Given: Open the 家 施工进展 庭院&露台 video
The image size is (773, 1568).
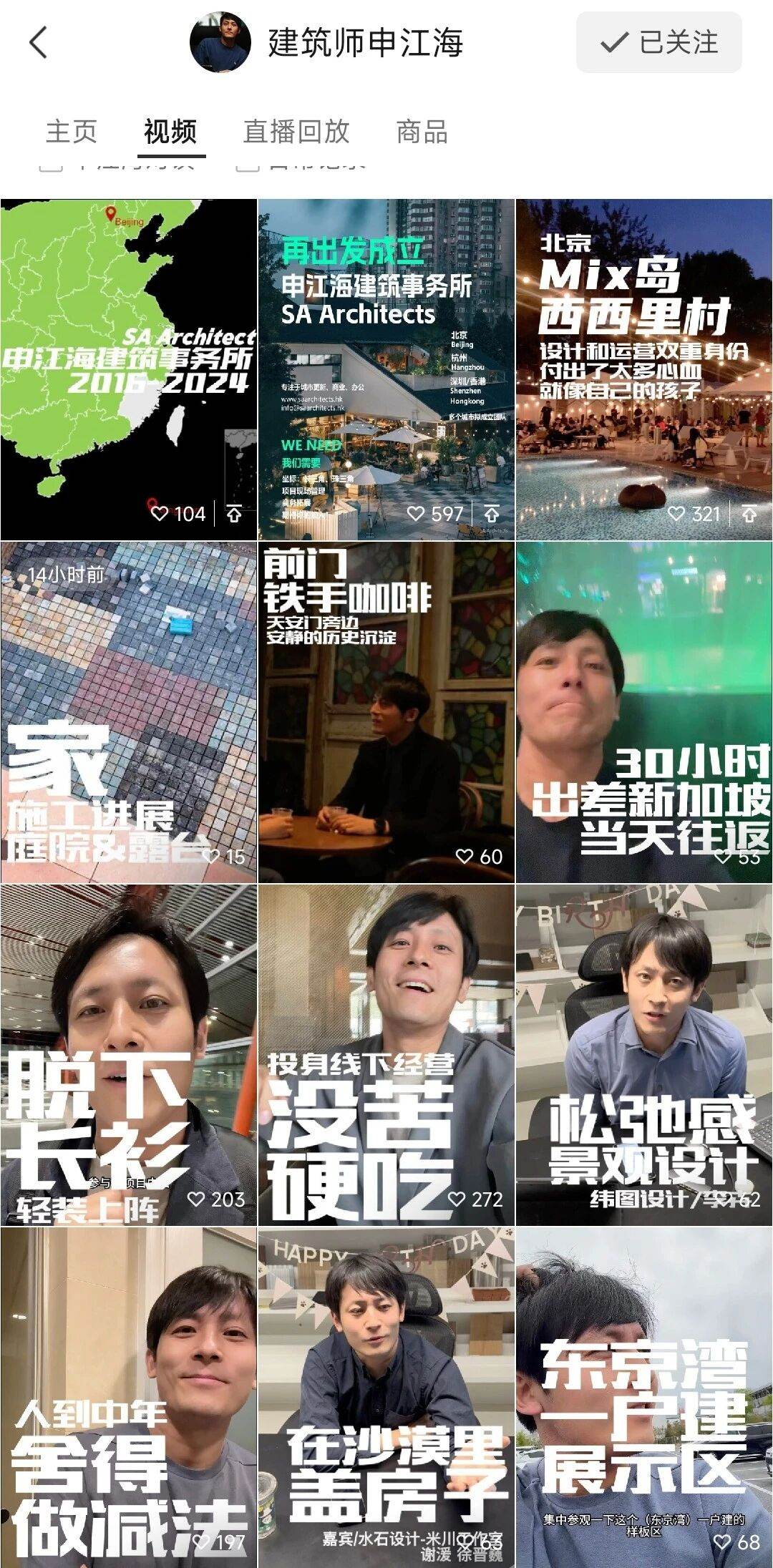Looking at the screenshot, I should [x=129, y=712].
